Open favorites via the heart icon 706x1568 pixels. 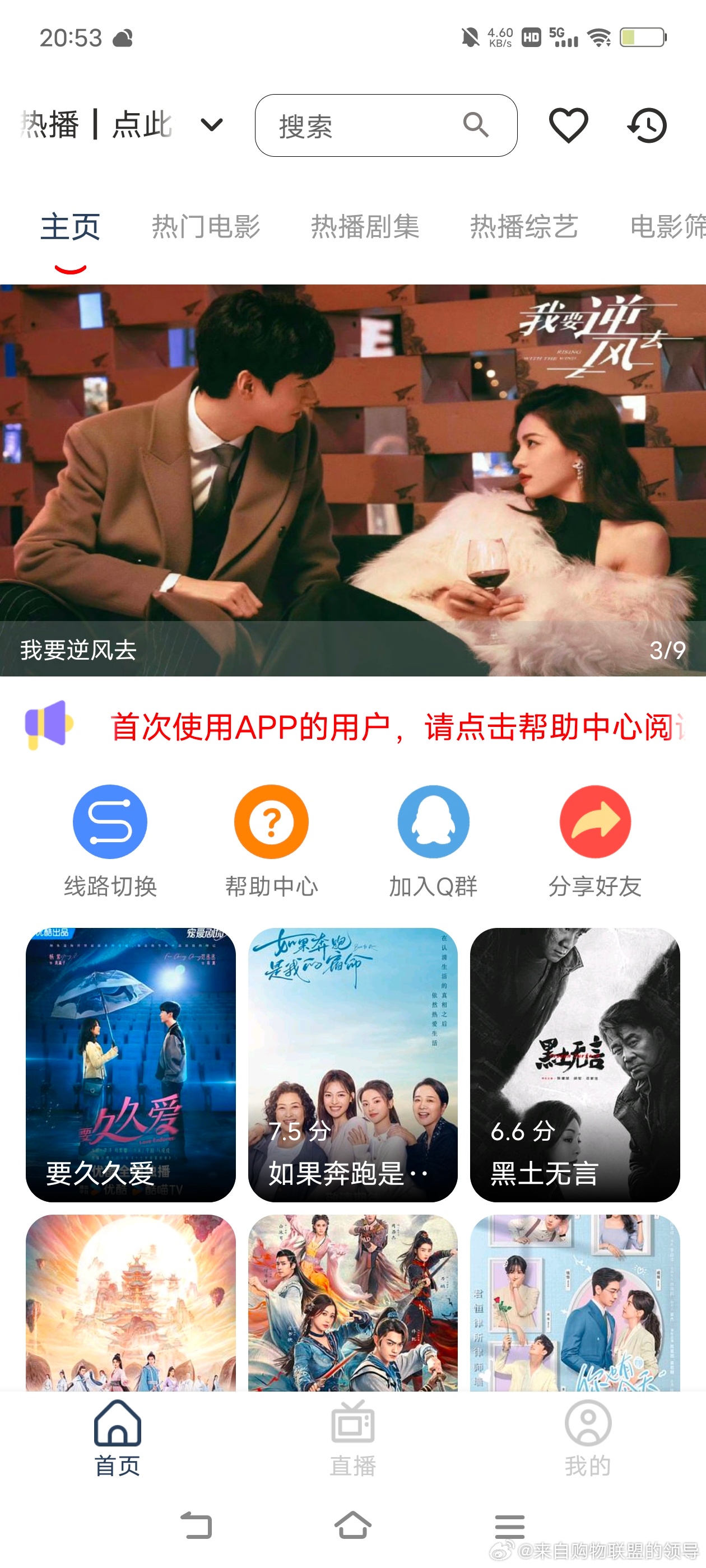click(568, 126)
